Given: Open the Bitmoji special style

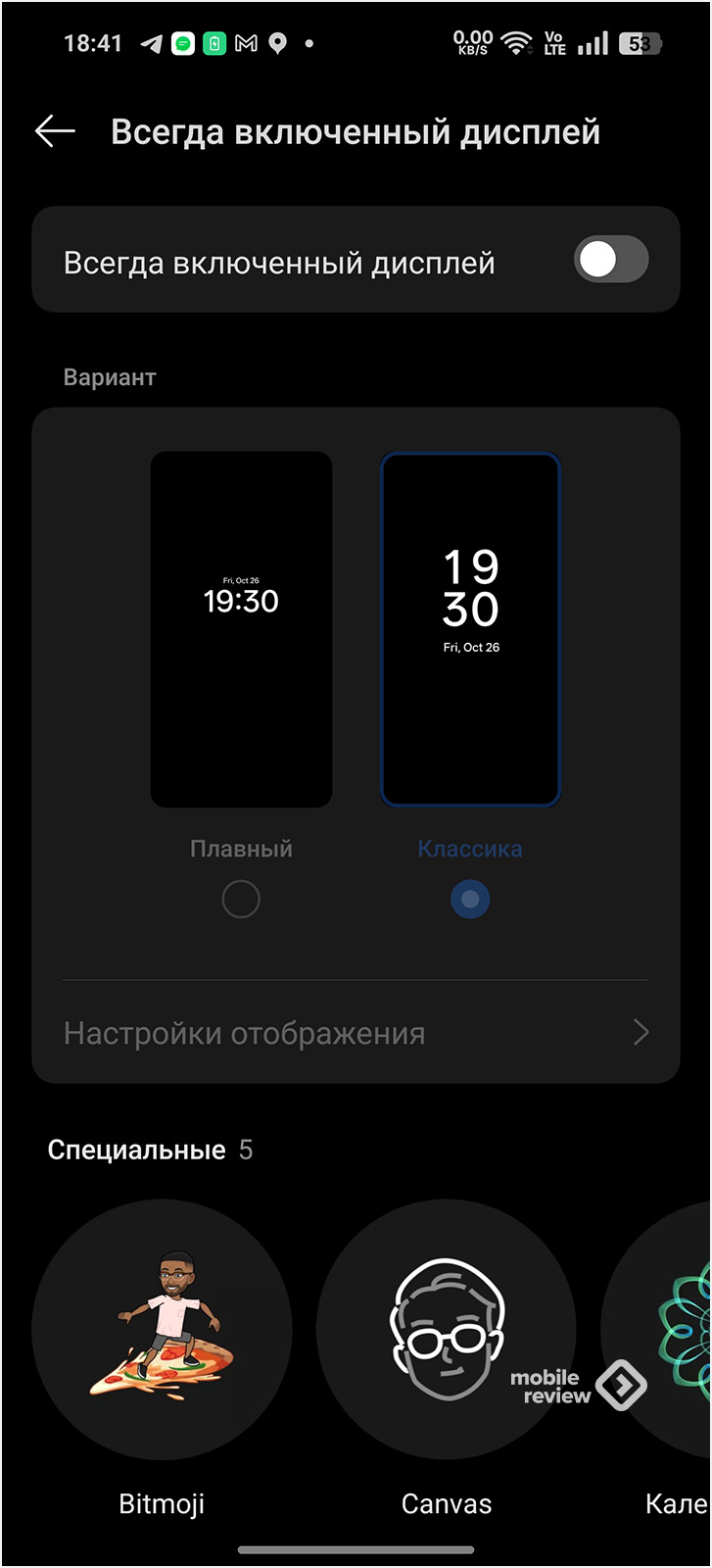Looking at the screenshot, I should 162,1330.
